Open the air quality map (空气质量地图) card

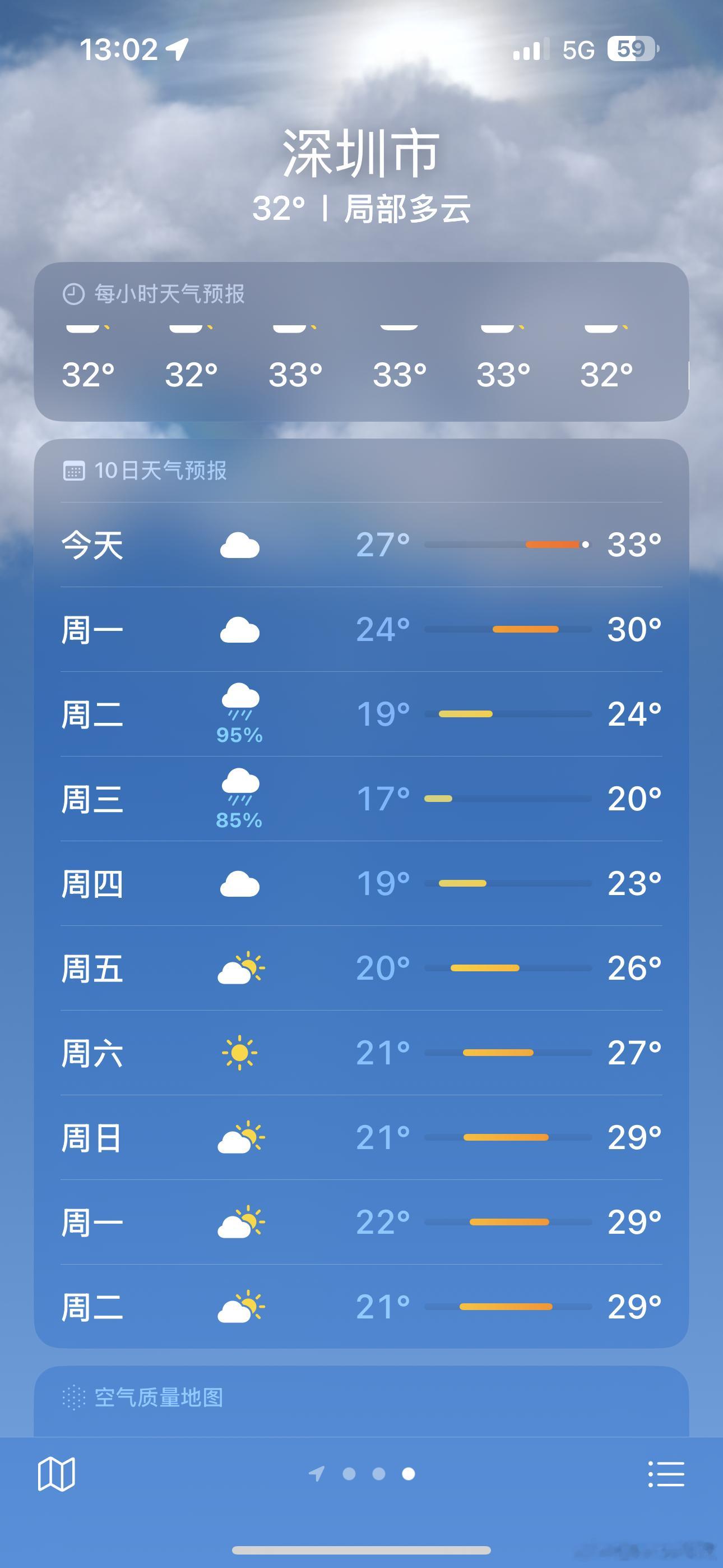(361, 1400)
